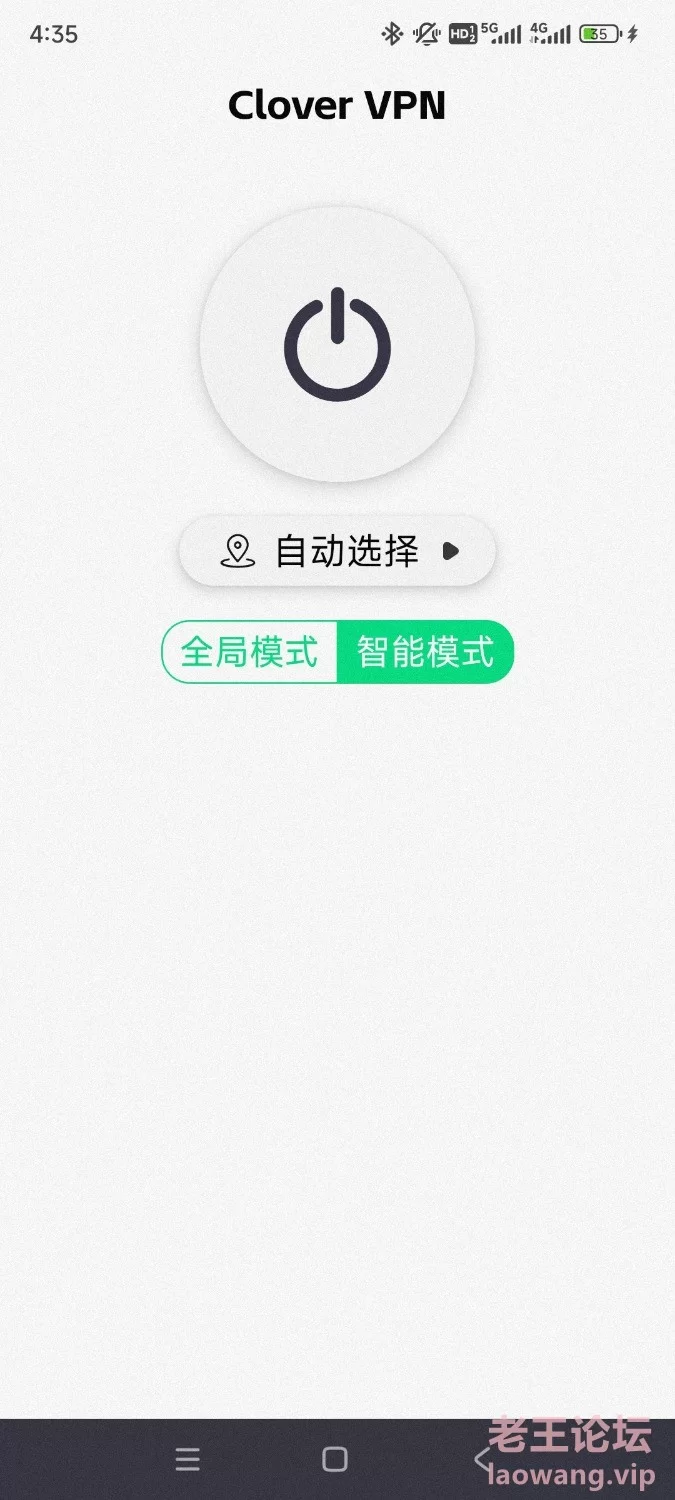Open recent apps from navigation bar

187,1459
